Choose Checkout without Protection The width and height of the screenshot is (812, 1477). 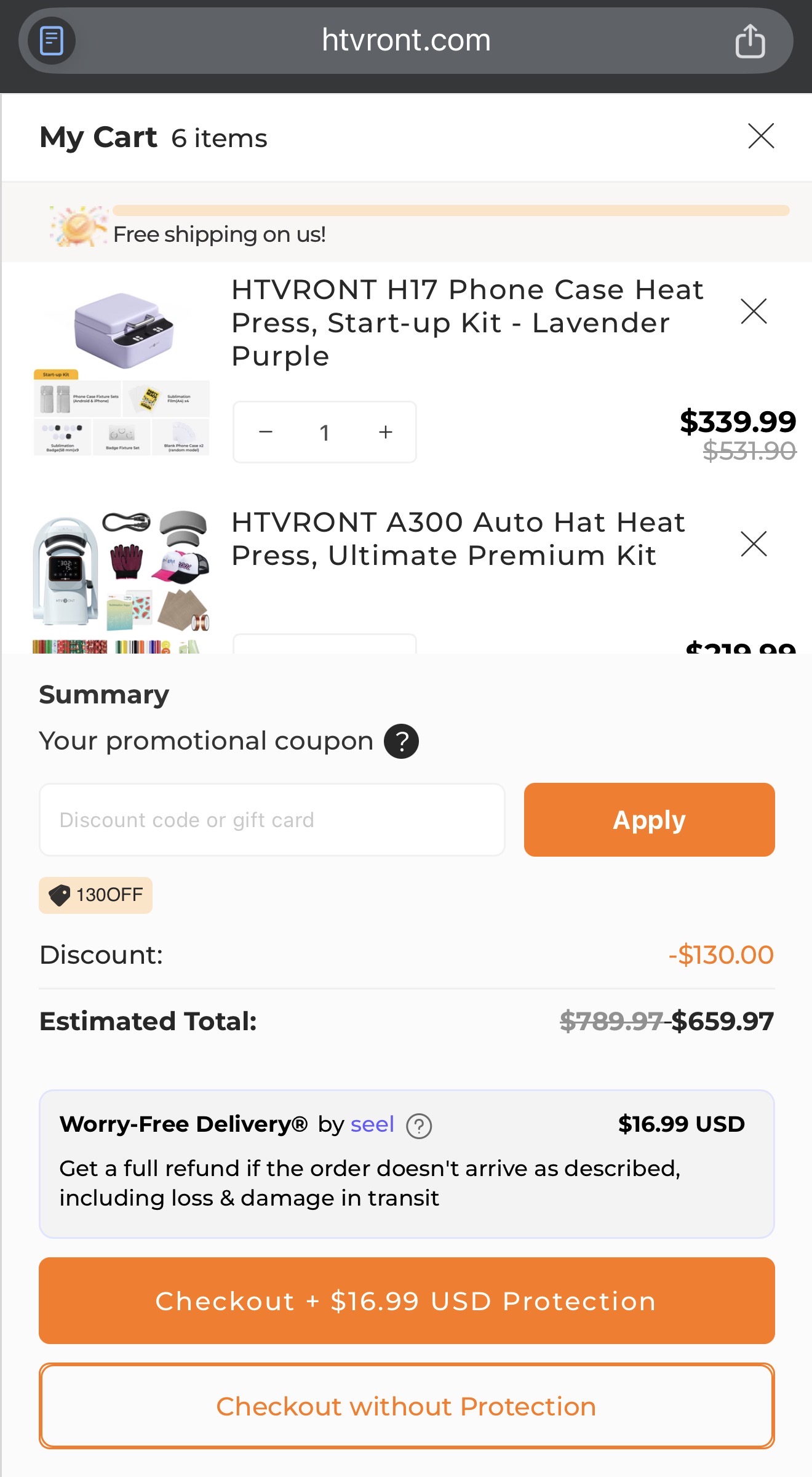406,1407
